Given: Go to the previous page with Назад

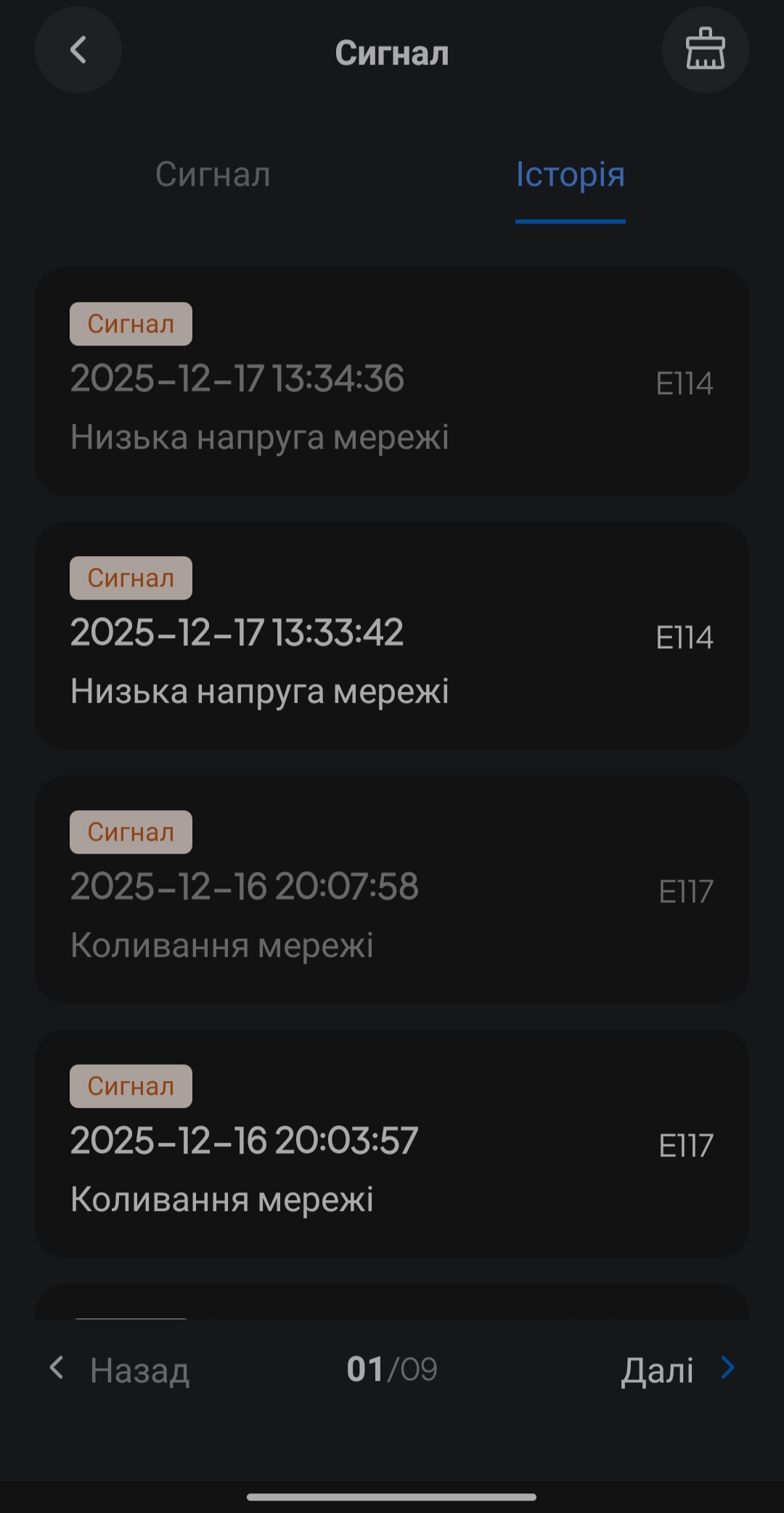Looking at the screenshot, I should [120, 1370].
